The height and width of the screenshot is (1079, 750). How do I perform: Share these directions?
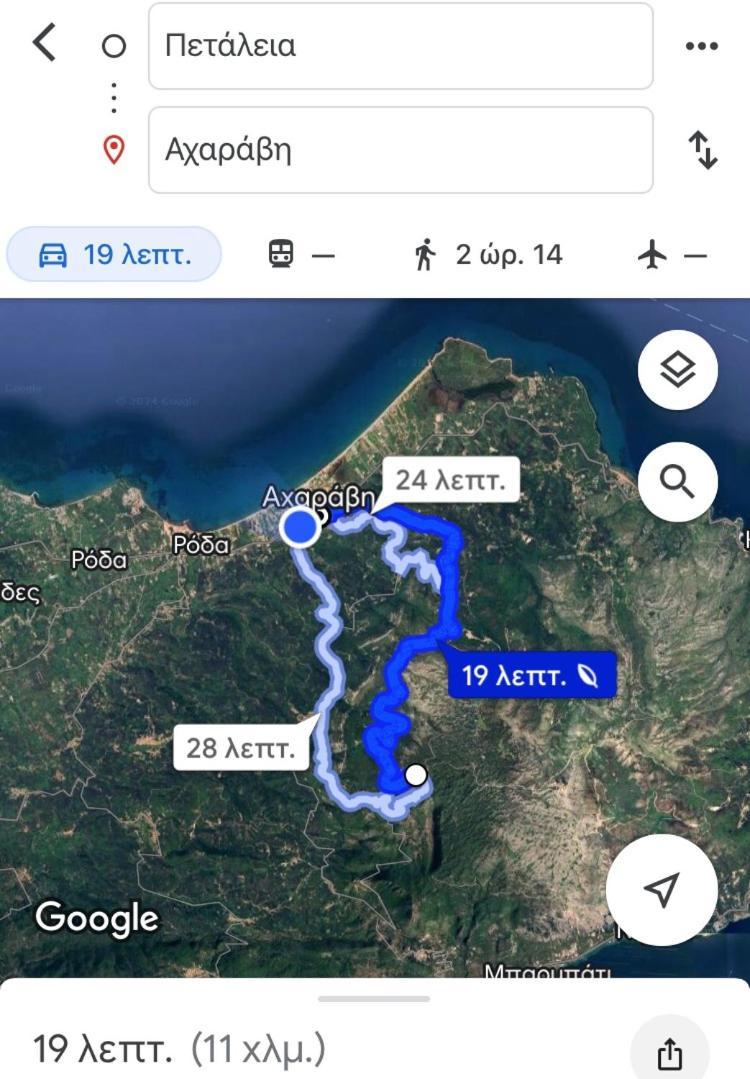(x=669, y=1052)
